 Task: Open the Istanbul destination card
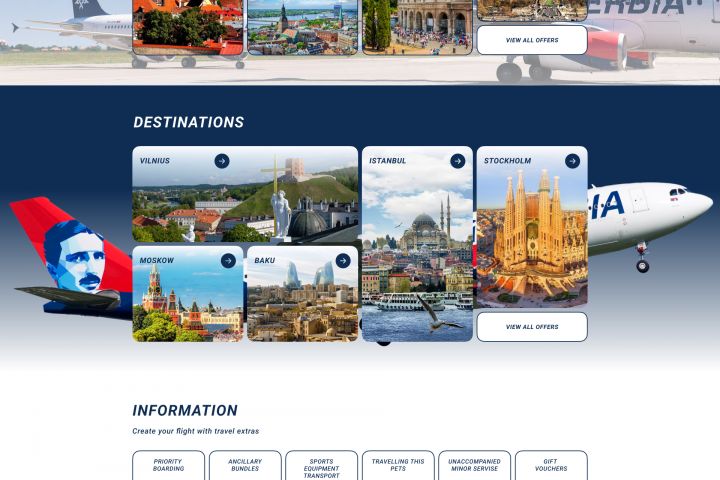click(417, 245)
